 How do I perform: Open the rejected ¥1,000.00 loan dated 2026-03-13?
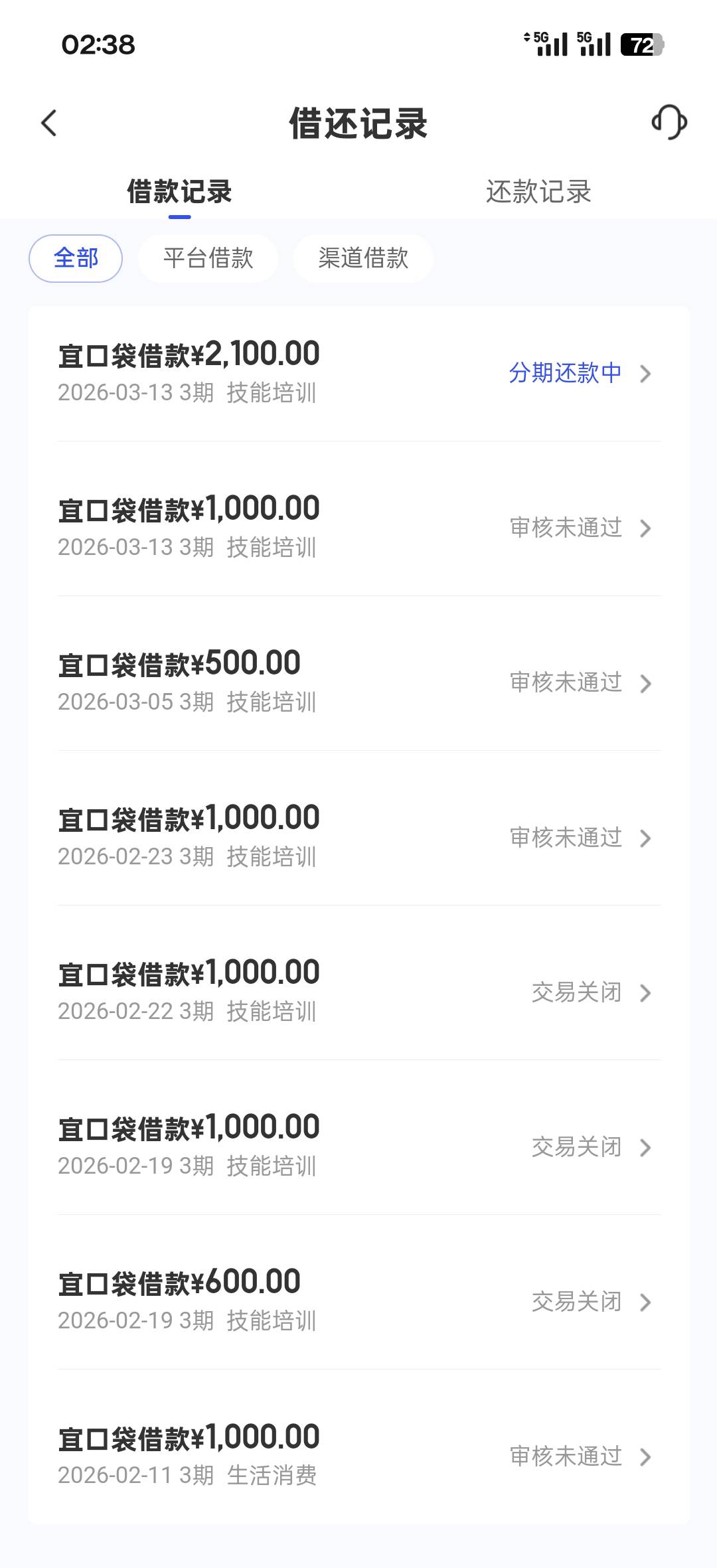[358, 527]
